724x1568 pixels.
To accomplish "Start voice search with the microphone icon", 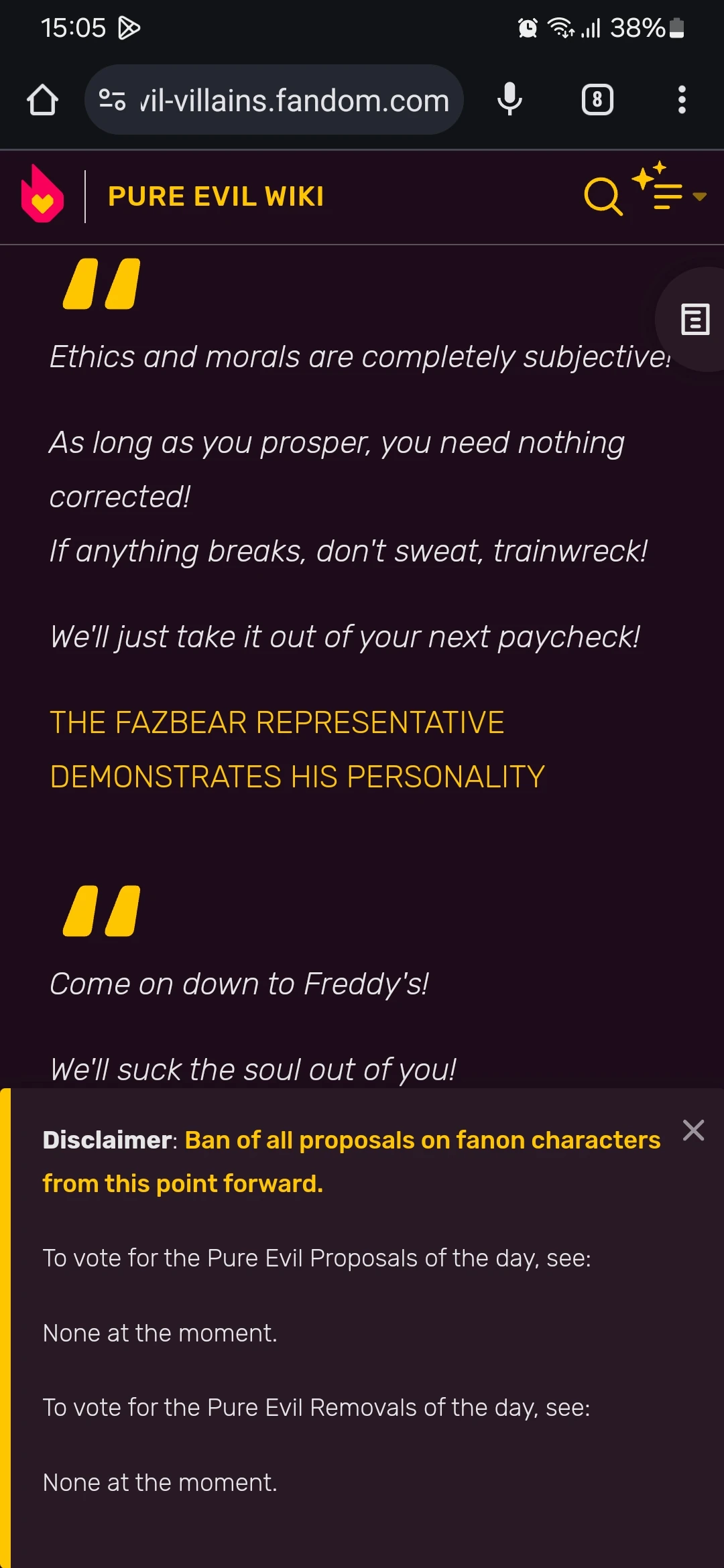I will (x=510, y=99).
